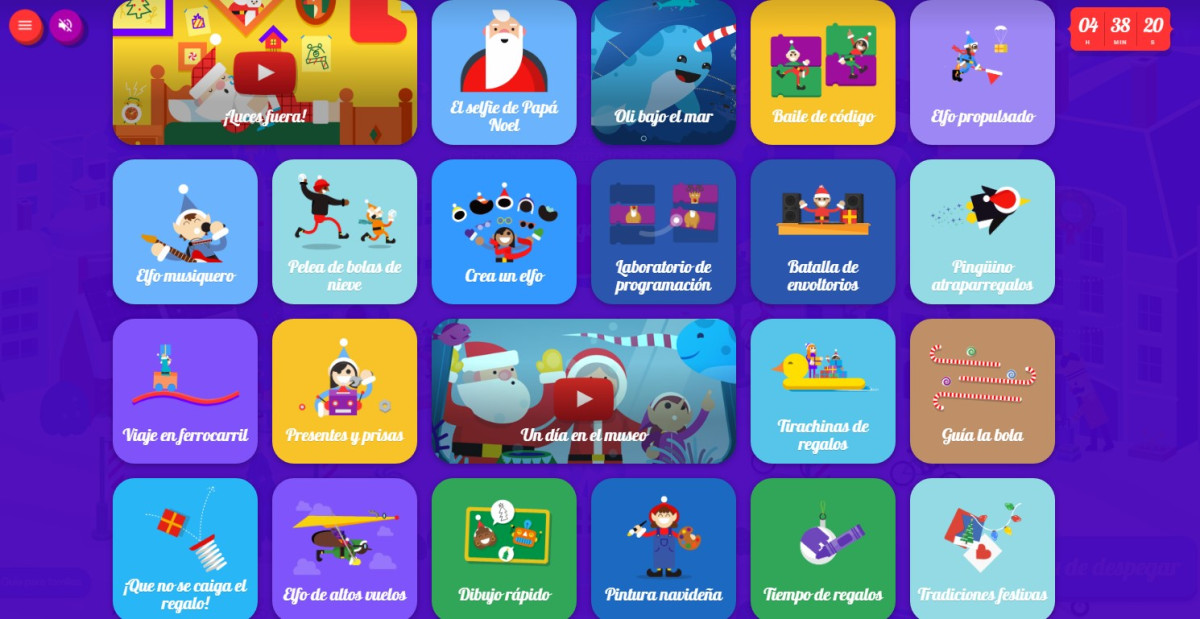The height and width of the screenshot is (619, 1200).
Task: Start the Guía la bola game
Action: pos(982,391)
